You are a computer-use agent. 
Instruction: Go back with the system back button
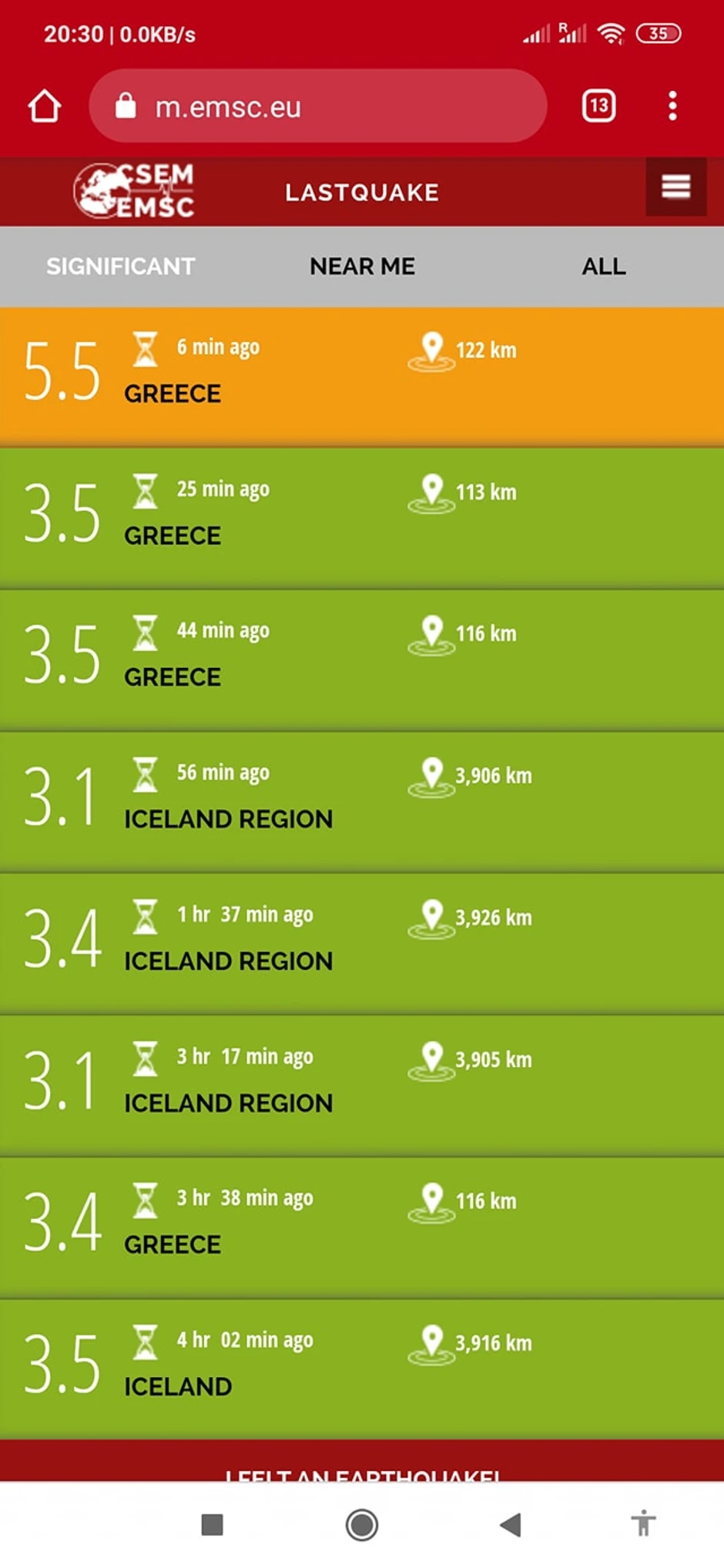pos(511,1524)
